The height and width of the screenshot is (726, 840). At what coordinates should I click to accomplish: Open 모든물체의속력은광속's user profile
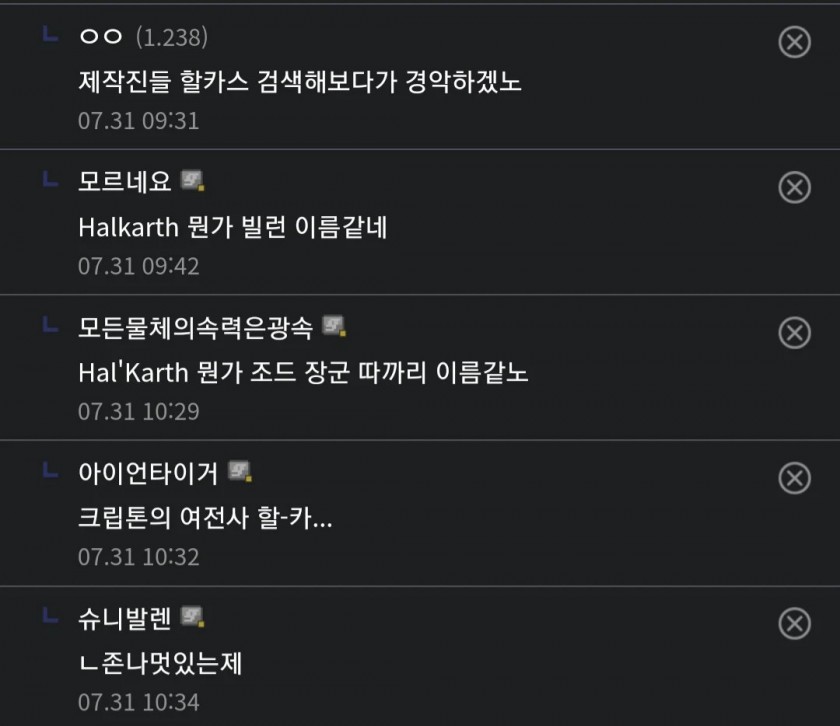coord(195,327)
